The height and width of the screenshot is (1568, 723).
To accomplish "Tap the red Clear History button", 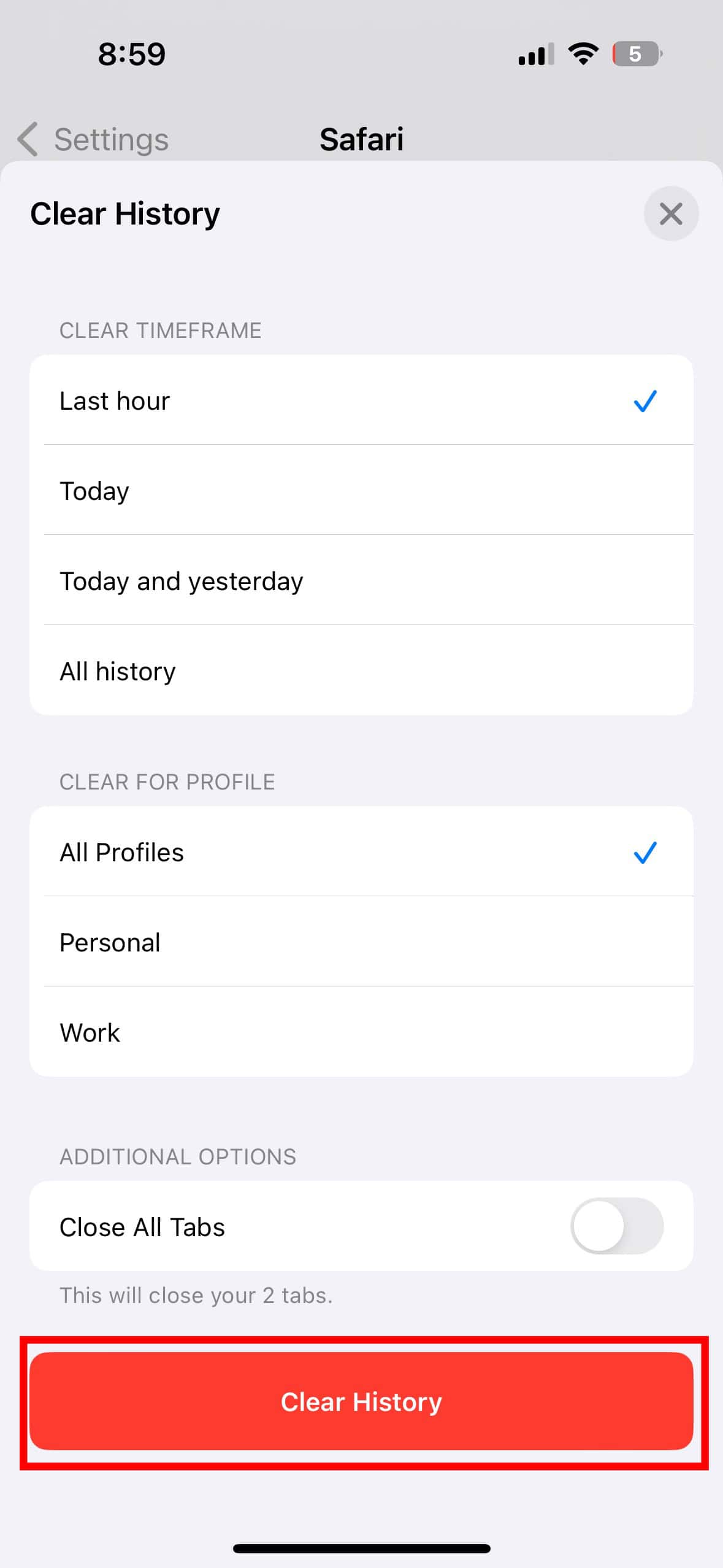I will coord(361,1402).
